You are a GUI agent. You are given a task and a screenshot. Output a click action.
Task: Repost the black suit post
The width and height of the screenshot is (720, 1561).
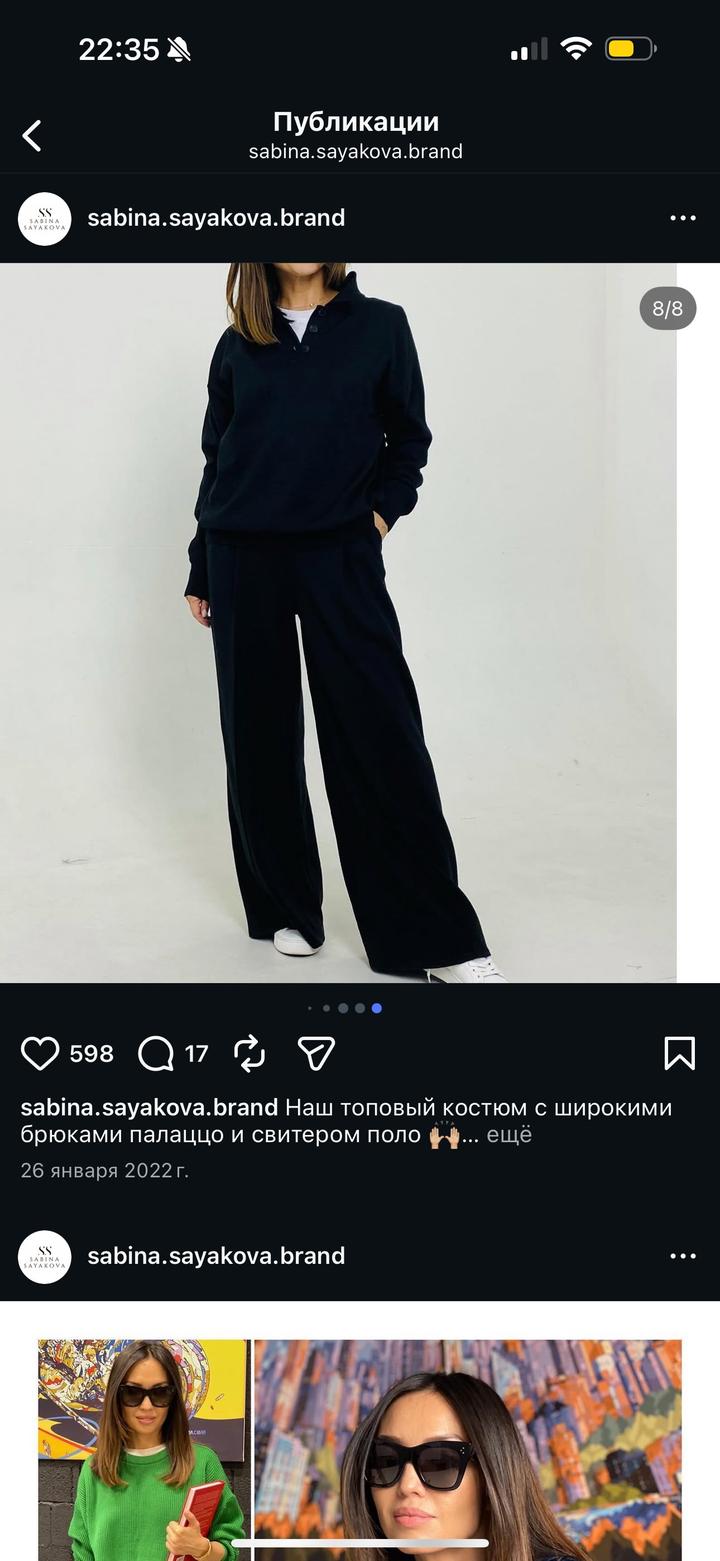pyautogui.click(x=249, y=1053)
